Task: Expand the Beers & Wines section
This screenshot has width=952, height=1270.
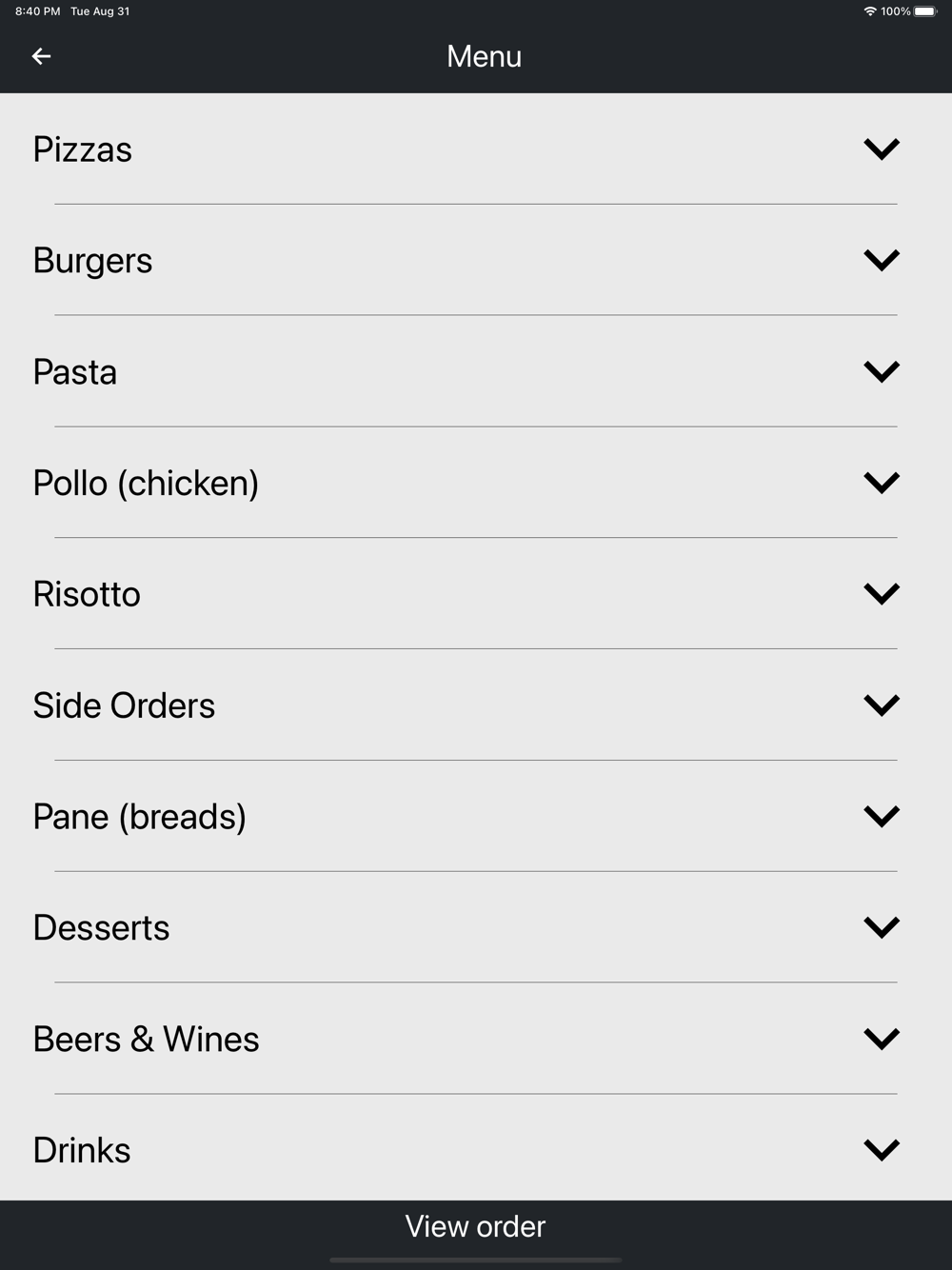Action: point(881,1039)
